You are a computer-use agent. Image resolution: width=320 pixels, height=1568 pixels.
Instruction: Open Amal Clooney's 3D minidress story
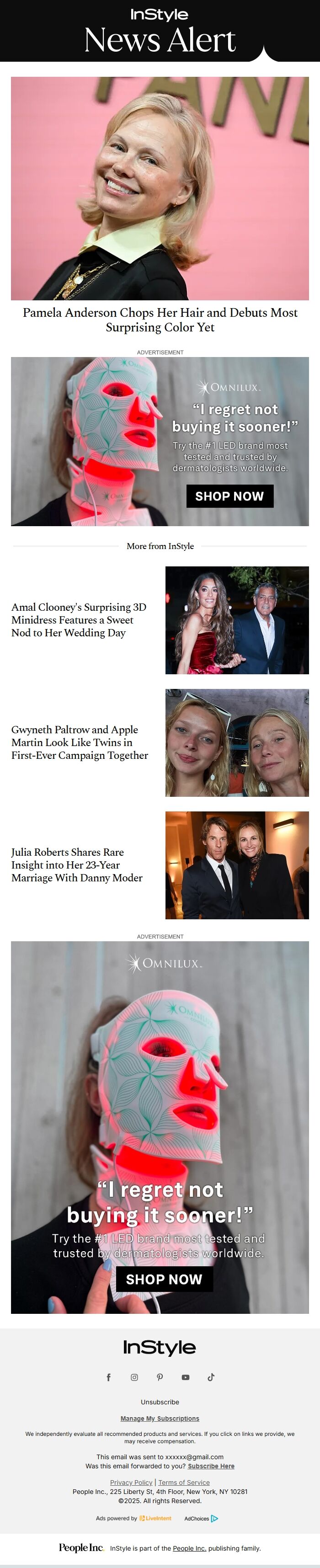pyautogui.click(x=79, y=619)
